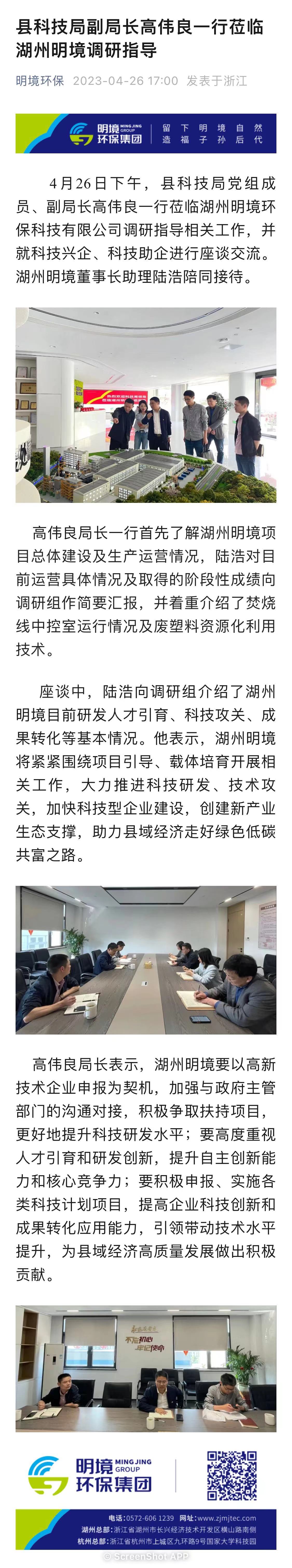This screenshot has height=1568, width=292.
Task: View the factory model visit photo
Action: (146, 405)
